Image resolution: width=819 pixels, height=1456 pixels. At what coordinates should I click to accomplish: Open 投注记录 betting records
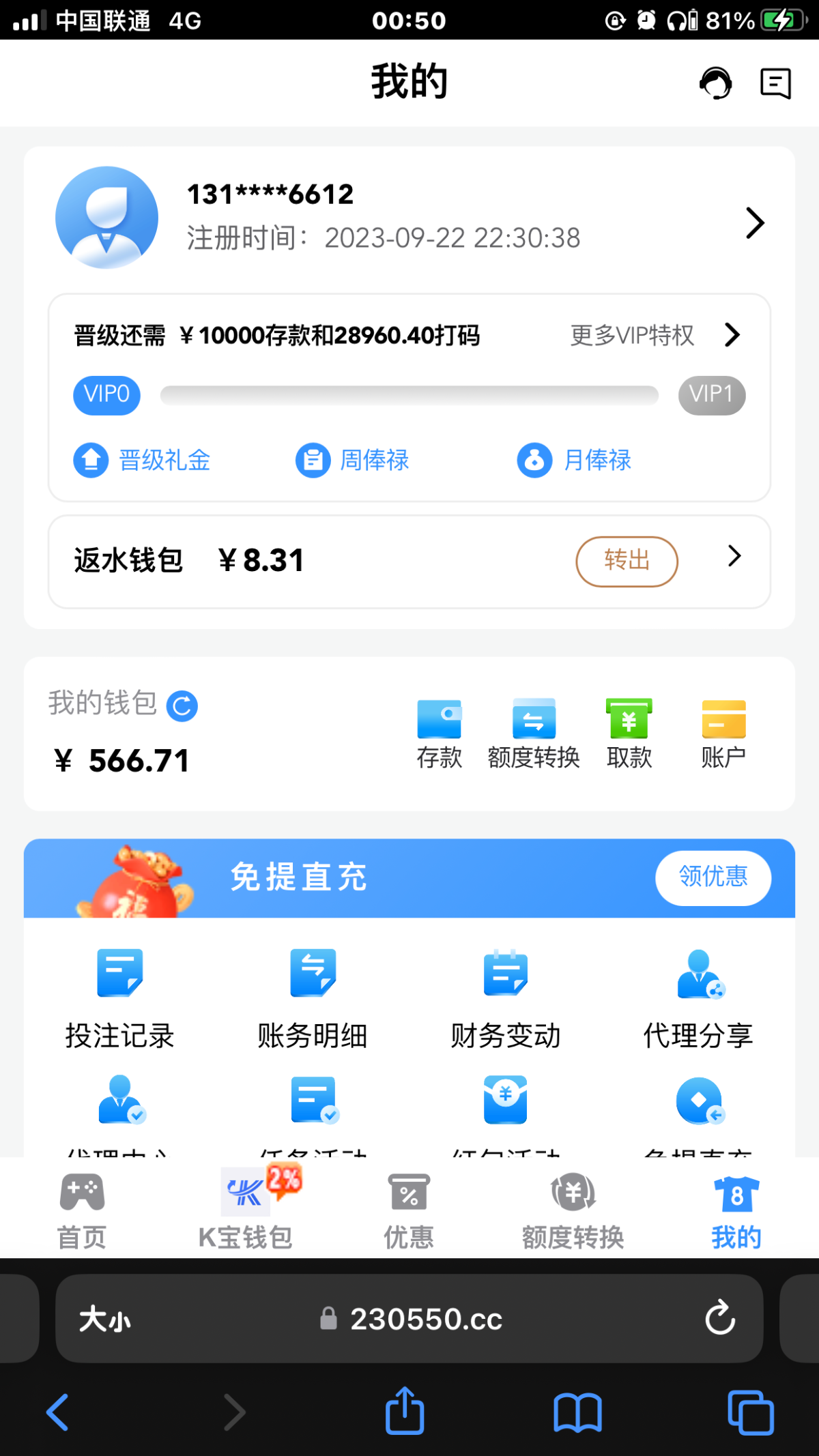[x=119, y=996]
